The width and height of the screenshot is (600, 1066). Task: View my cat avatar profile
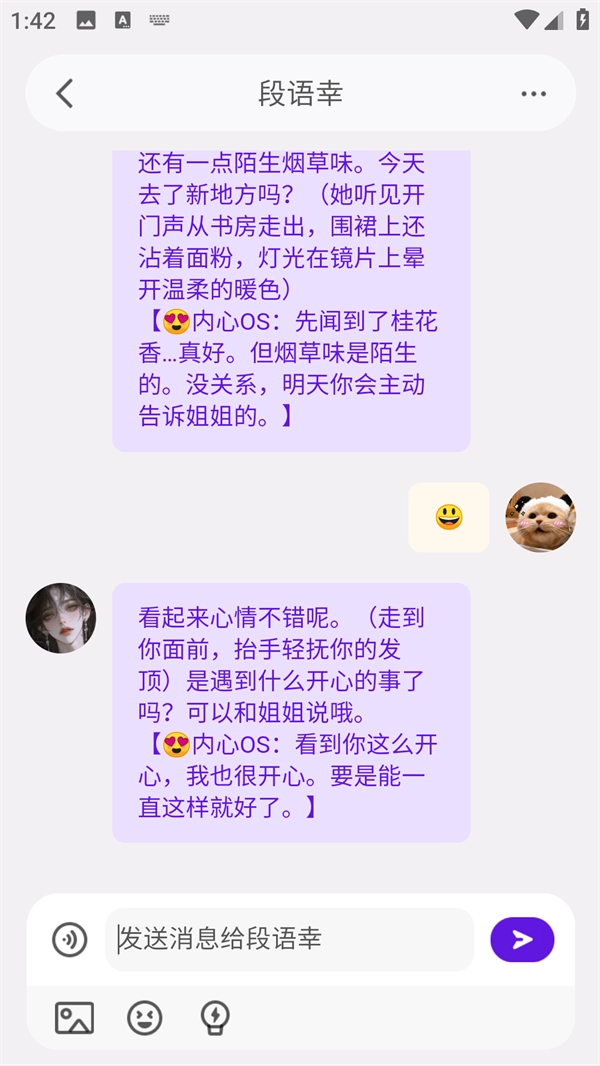540,517
